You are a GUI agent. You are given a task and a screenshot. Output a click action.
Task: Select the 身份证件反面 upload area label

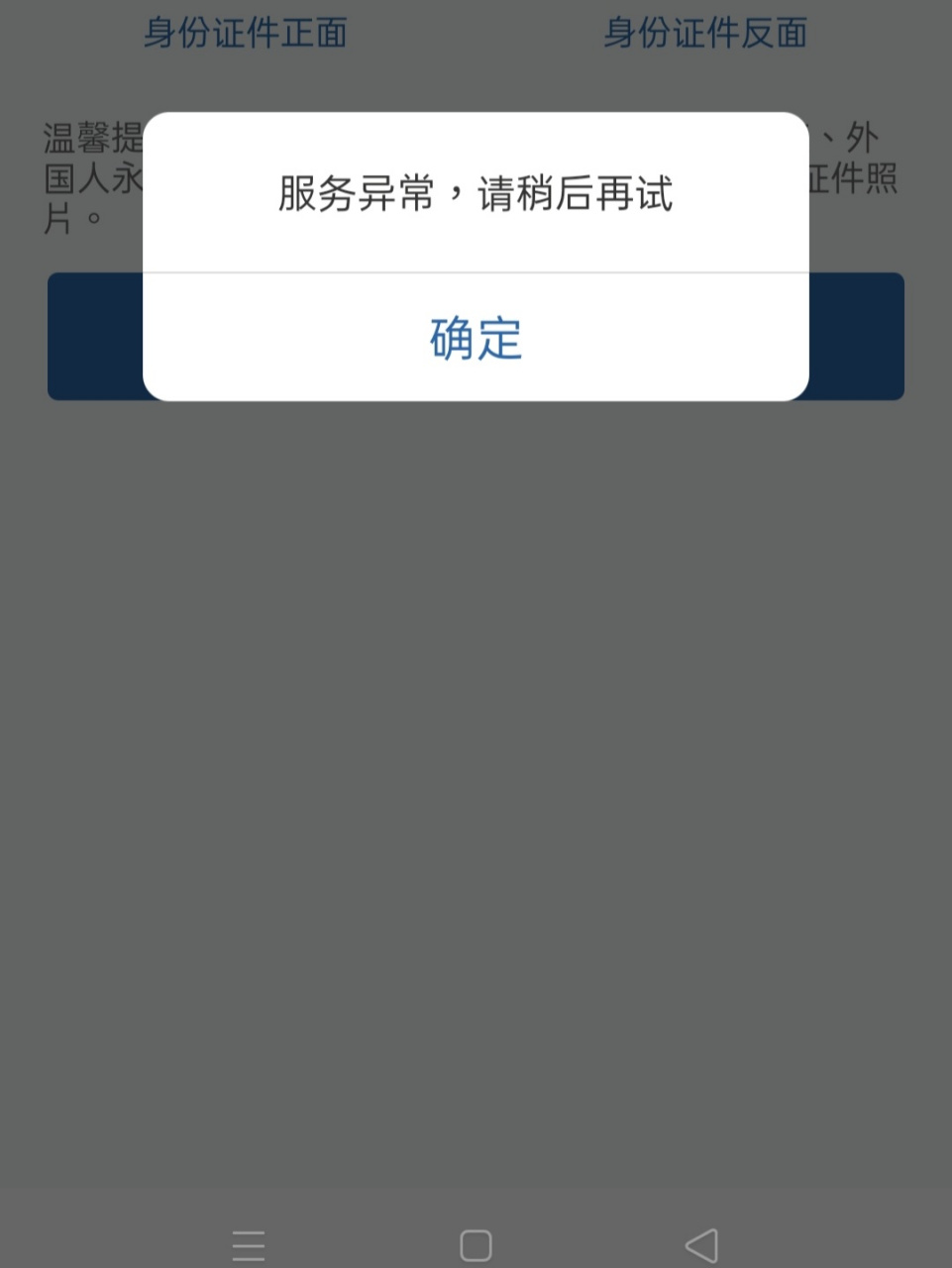(x=705, y=34)
